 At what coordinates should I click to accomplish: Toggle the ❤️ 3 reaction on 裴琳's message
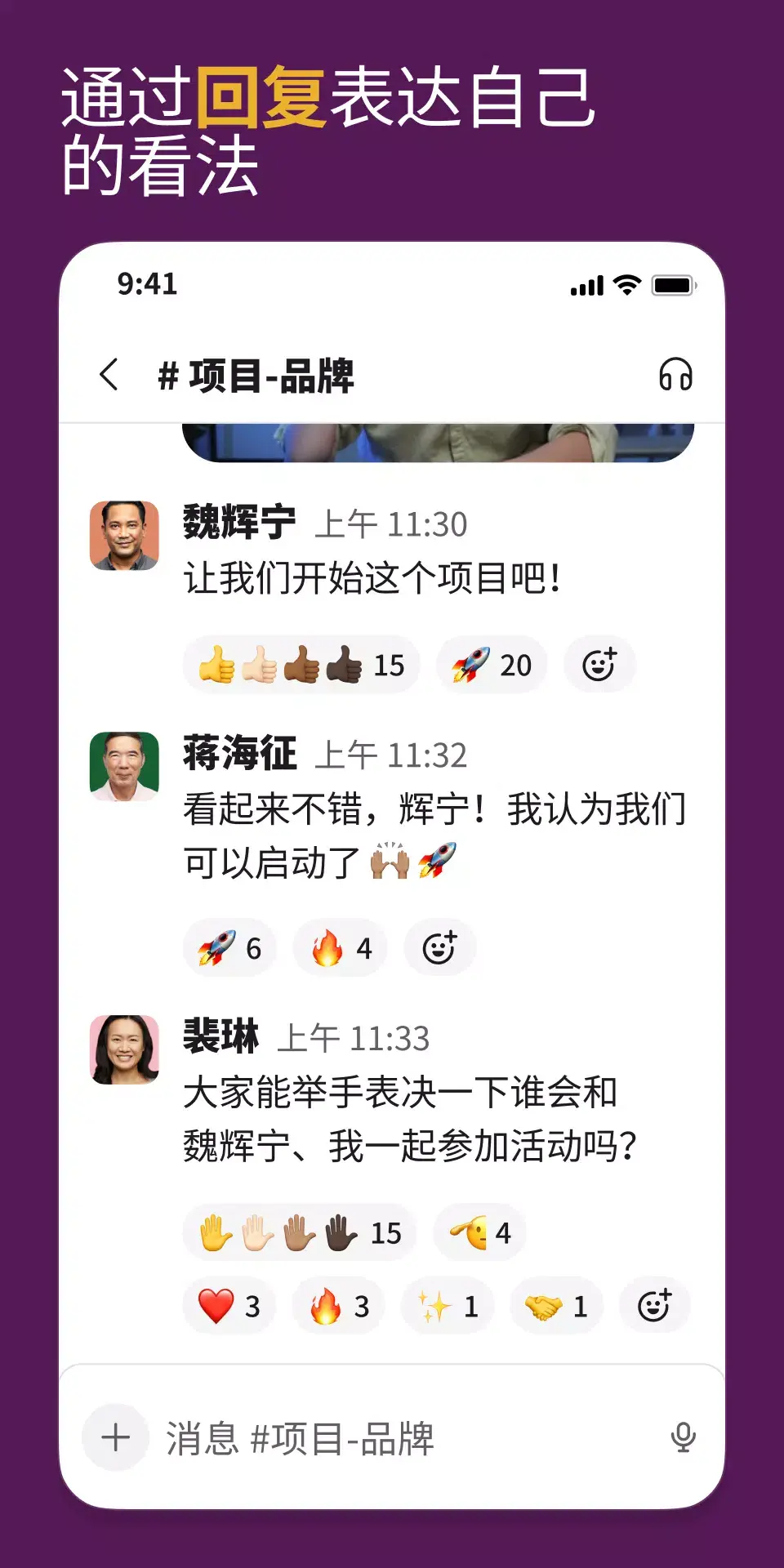pyautogui.click(x=228, y=1305)
